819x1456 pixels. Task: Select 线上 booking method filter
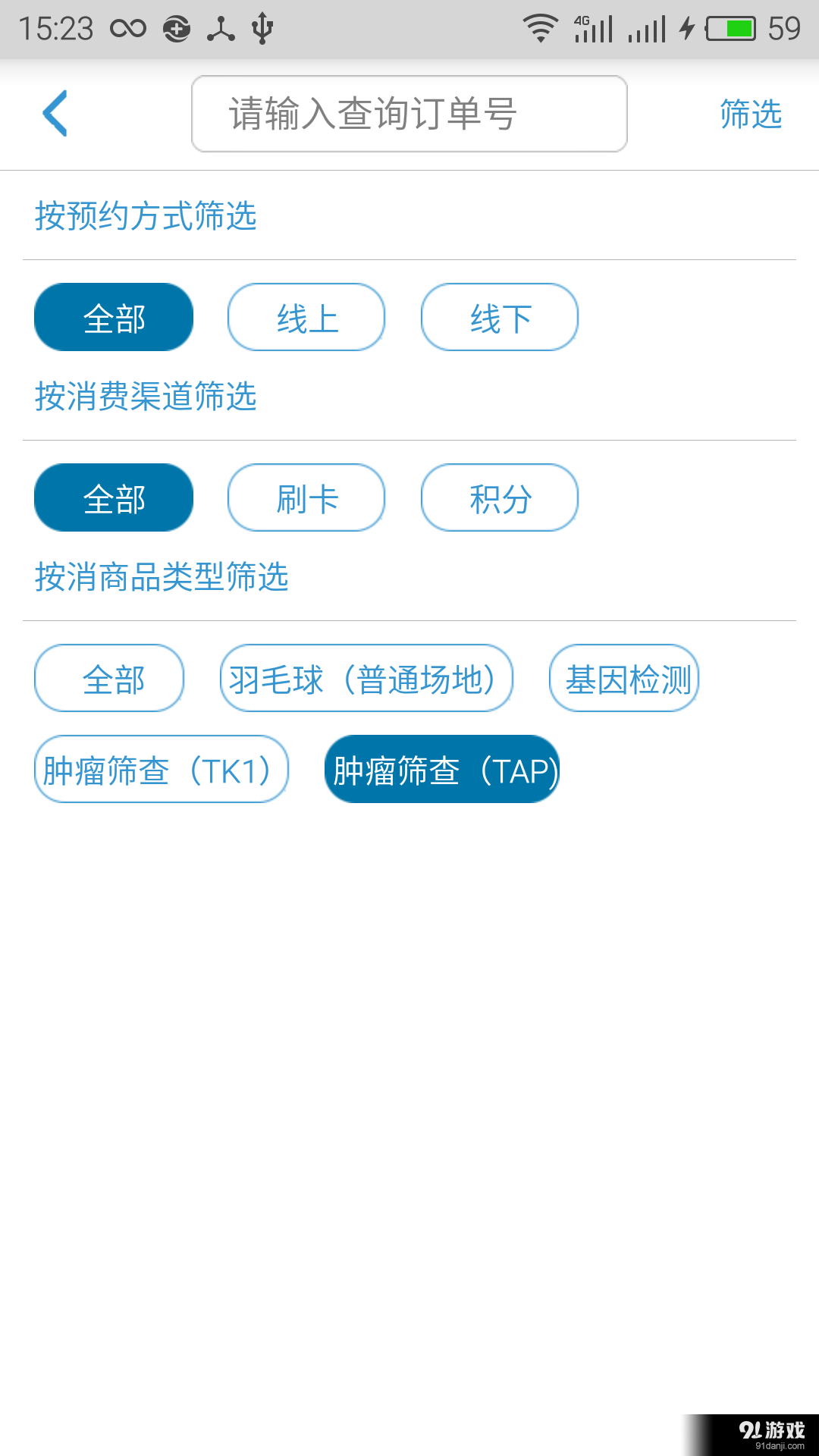[x=306, y=317]
